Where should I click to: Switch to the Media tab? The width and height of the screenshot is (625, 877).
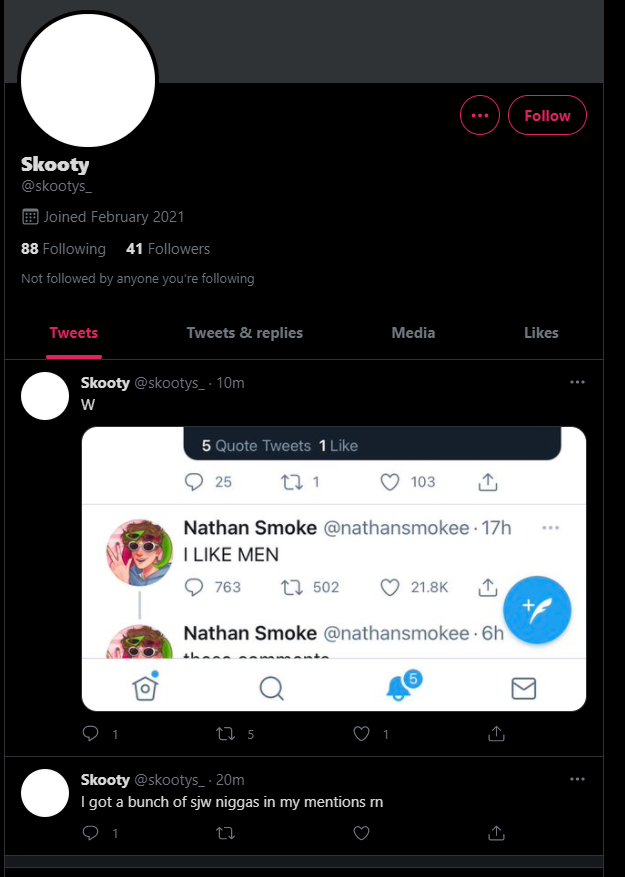pos(413,333)
